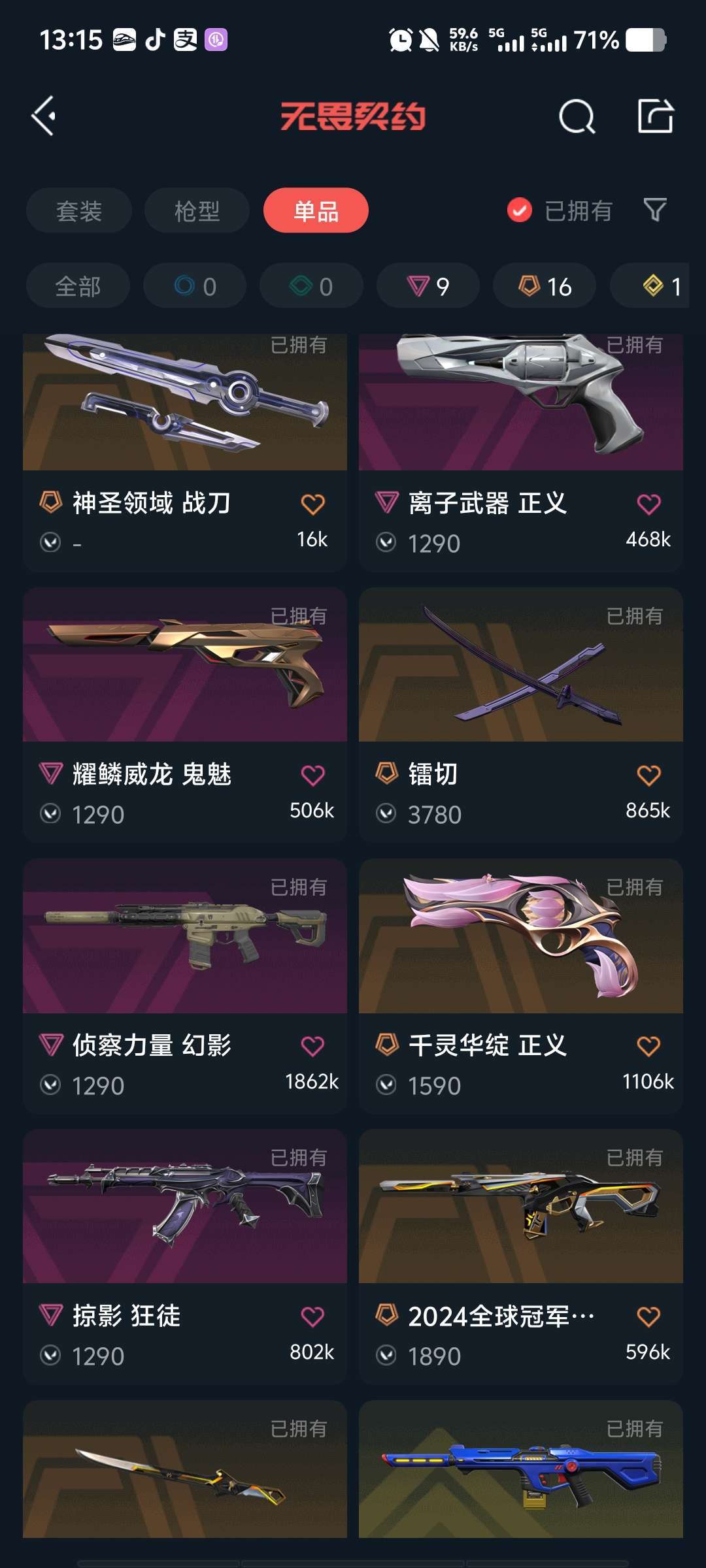Share this page via the top-right icon
This screenshot has height=1568, width=706.
(x=655, y=117)
